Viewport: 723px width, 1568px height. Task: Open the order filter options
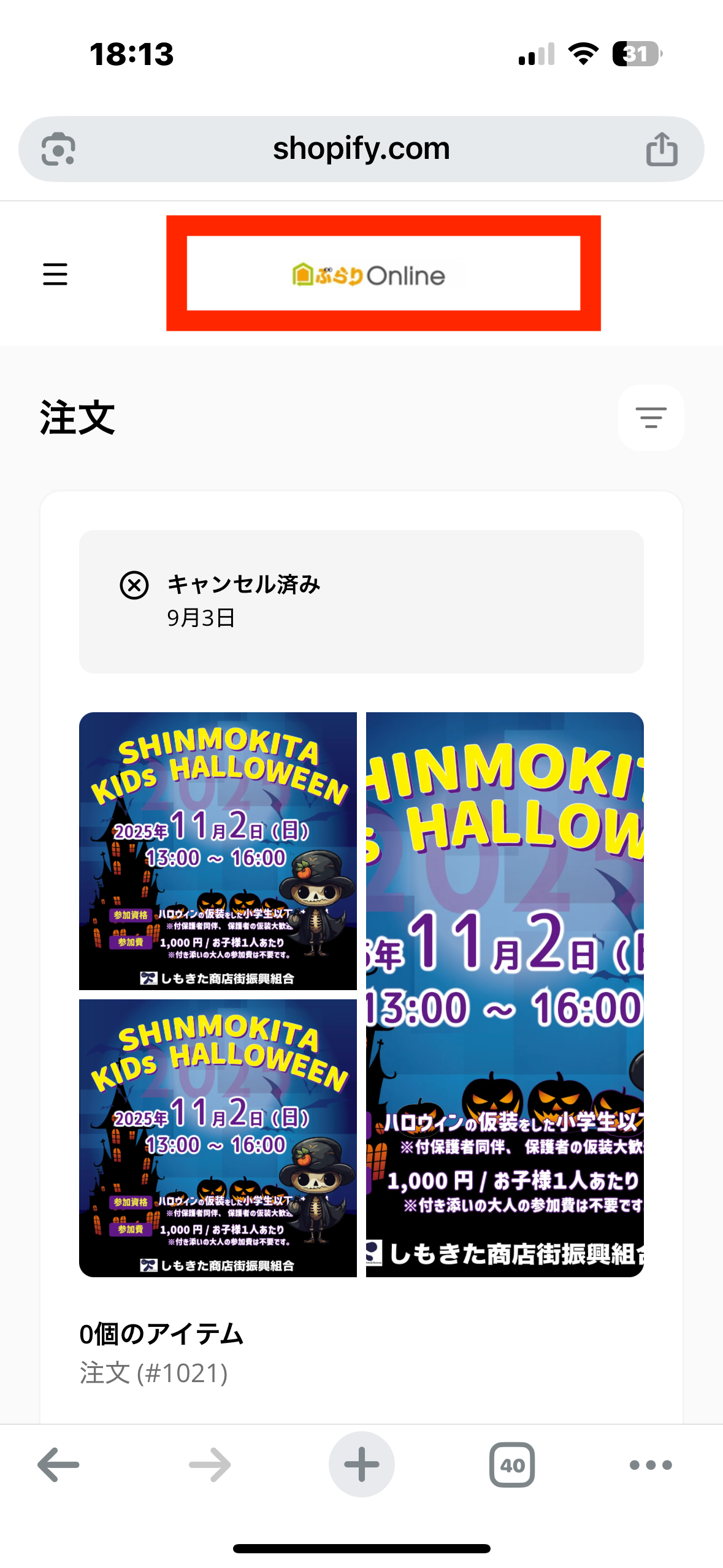(651, 418)
